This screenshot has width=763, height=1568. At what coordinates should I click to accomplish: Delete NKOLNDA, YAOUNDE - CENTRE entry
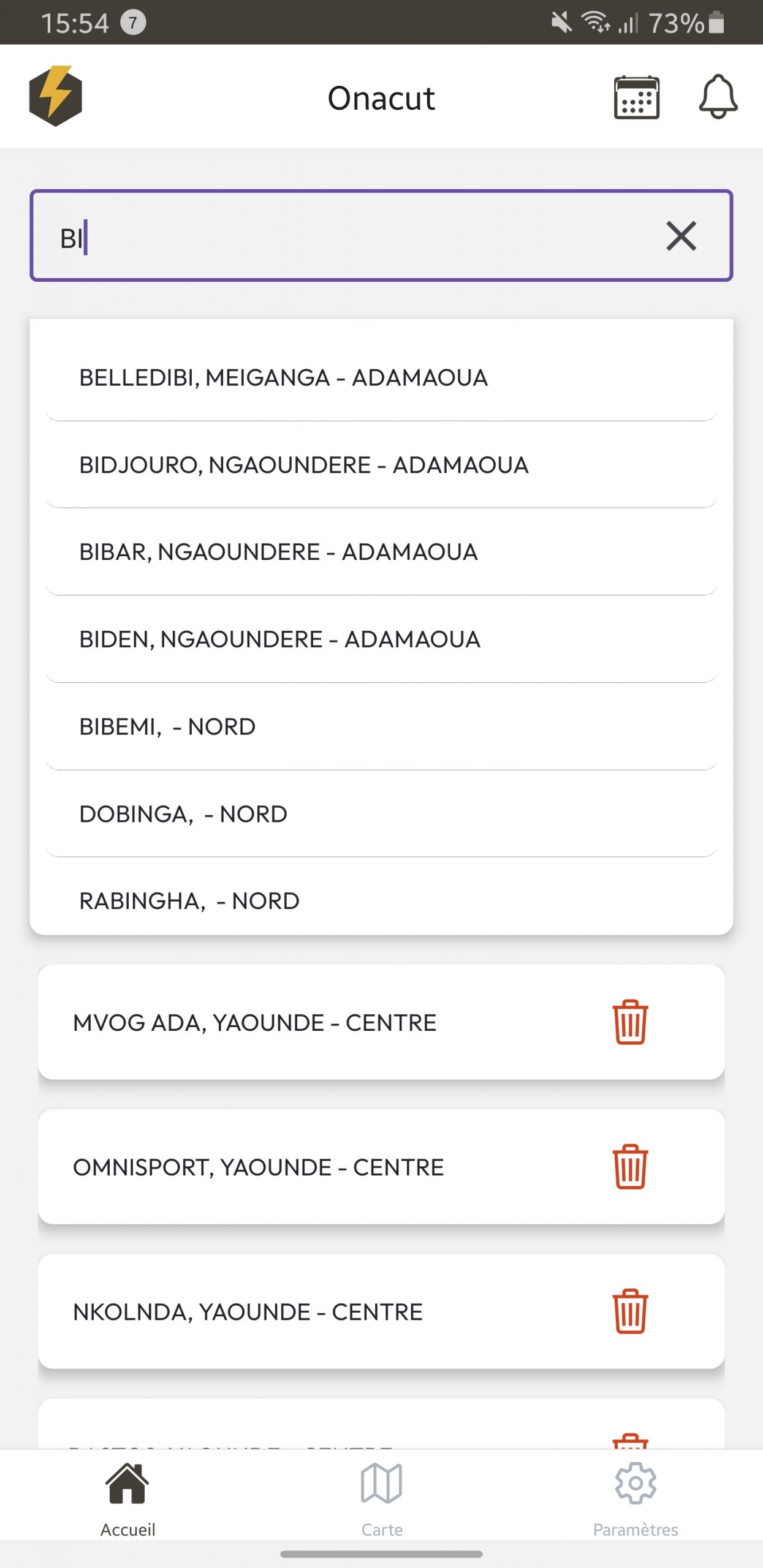[629, 1311]
